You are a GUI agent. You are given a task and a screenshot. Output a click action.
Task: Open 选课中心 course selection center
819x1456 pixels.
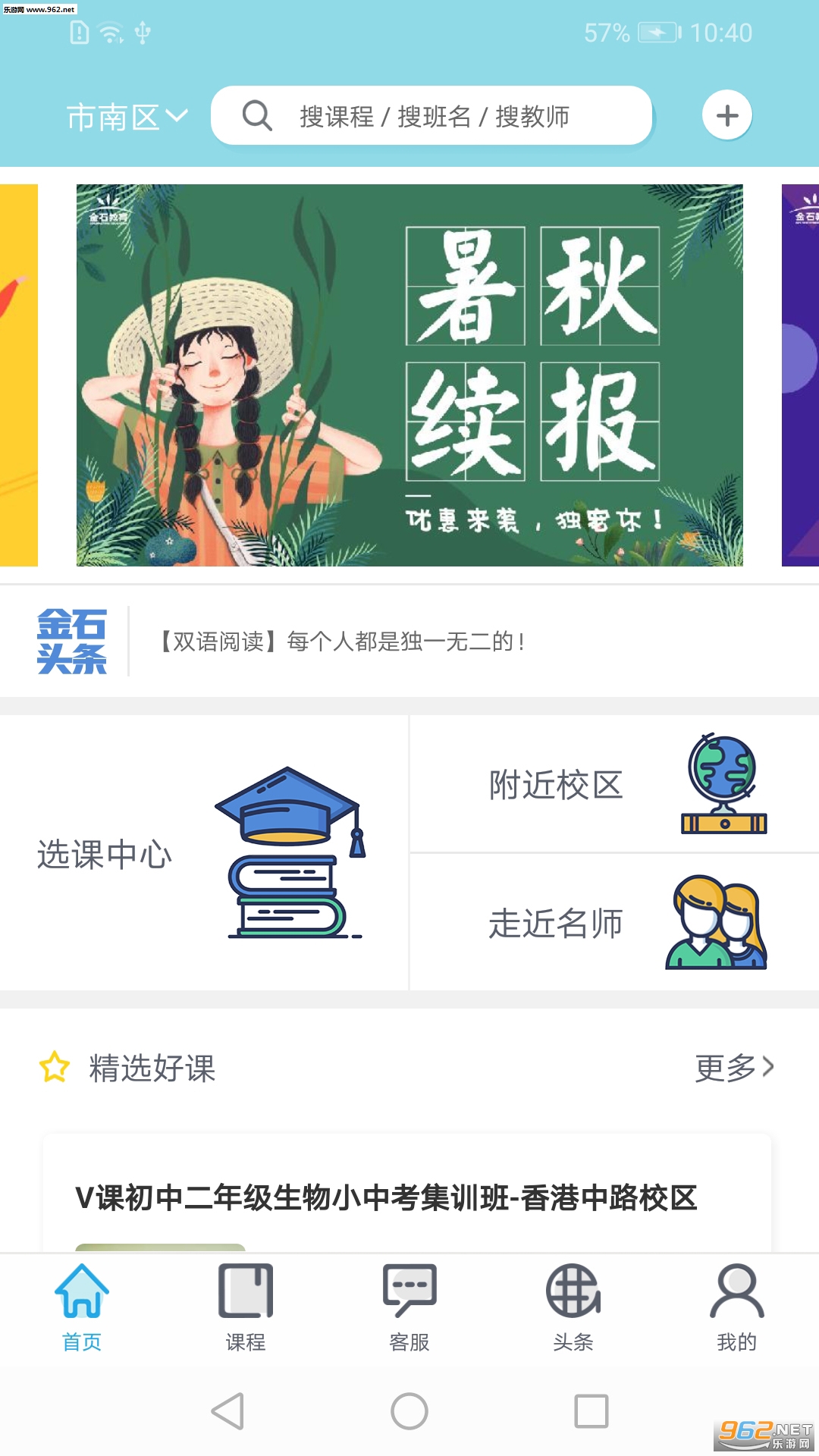pyautogui.click(x=203, y=853)
